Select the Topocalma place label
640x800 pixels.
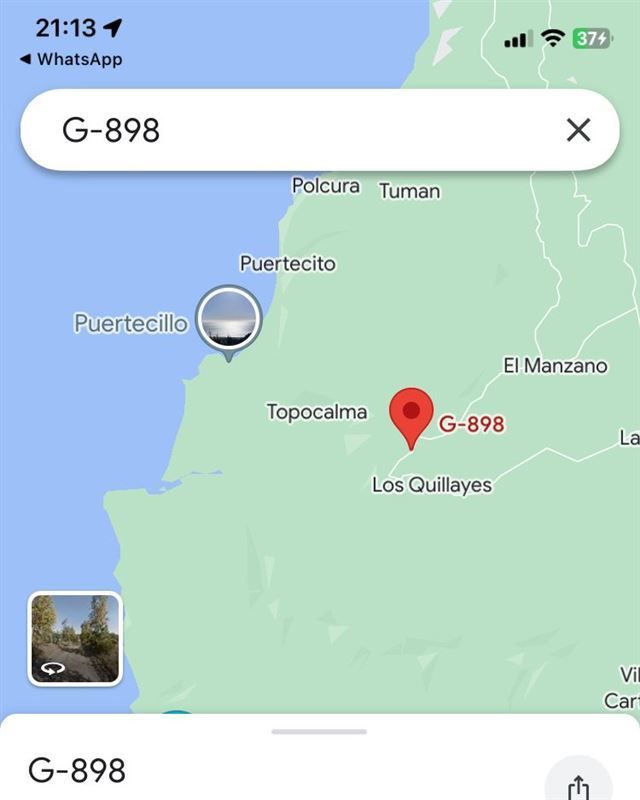316,411
